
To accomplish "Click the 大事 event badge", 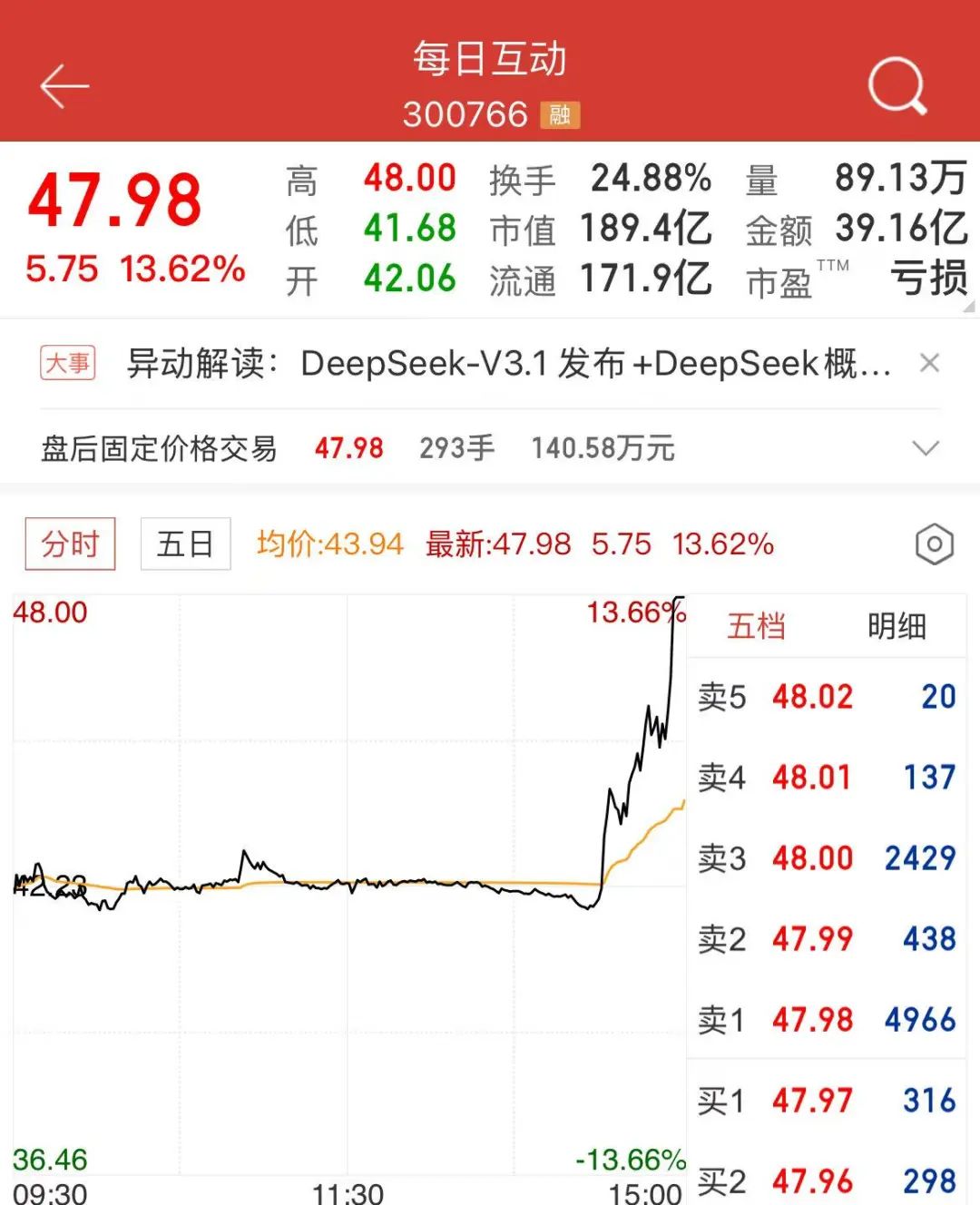I will (x=68, y=361).
